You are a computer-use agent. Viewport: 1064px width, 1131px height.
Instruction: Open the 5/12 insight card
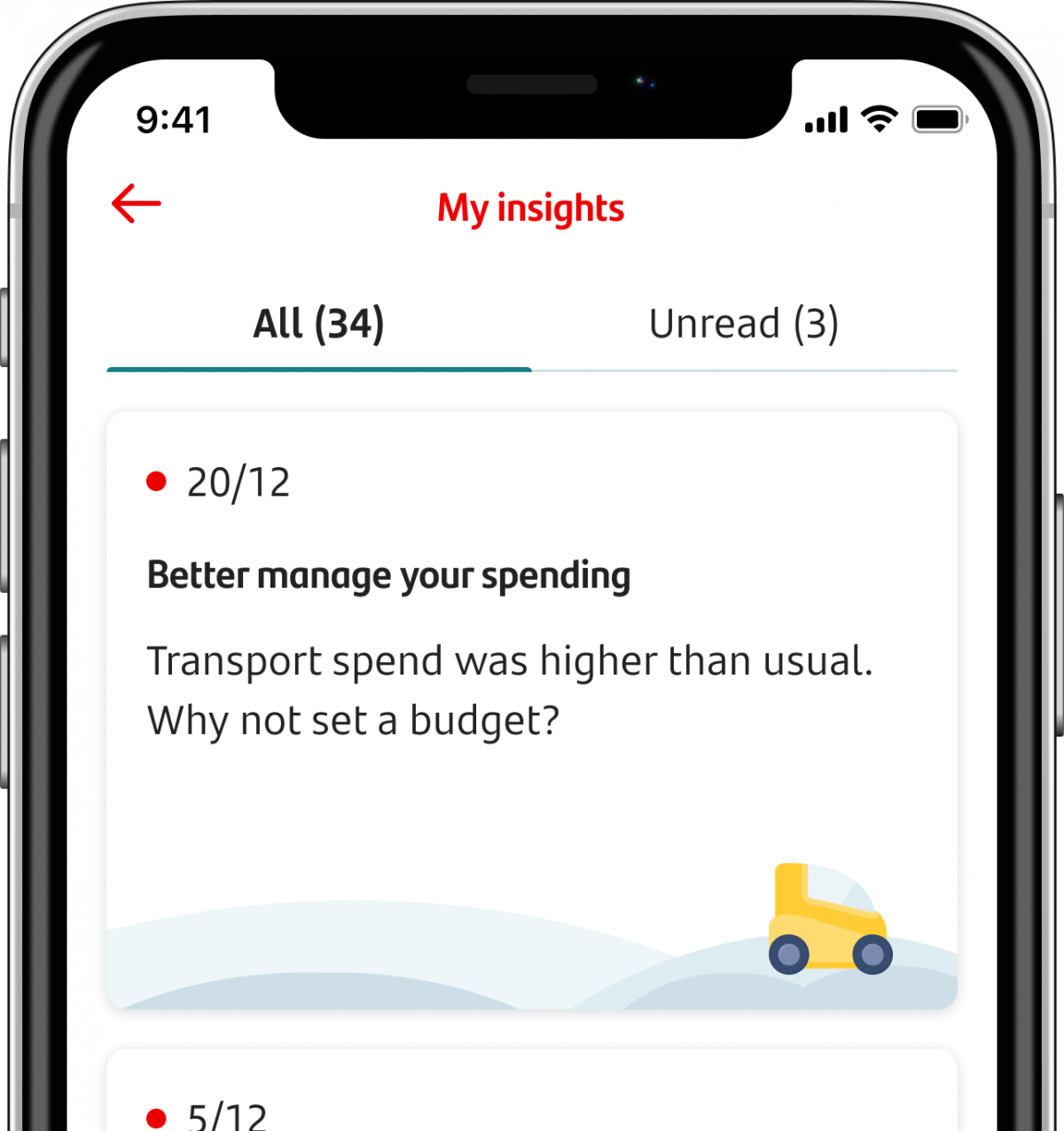pos(531,1099)
